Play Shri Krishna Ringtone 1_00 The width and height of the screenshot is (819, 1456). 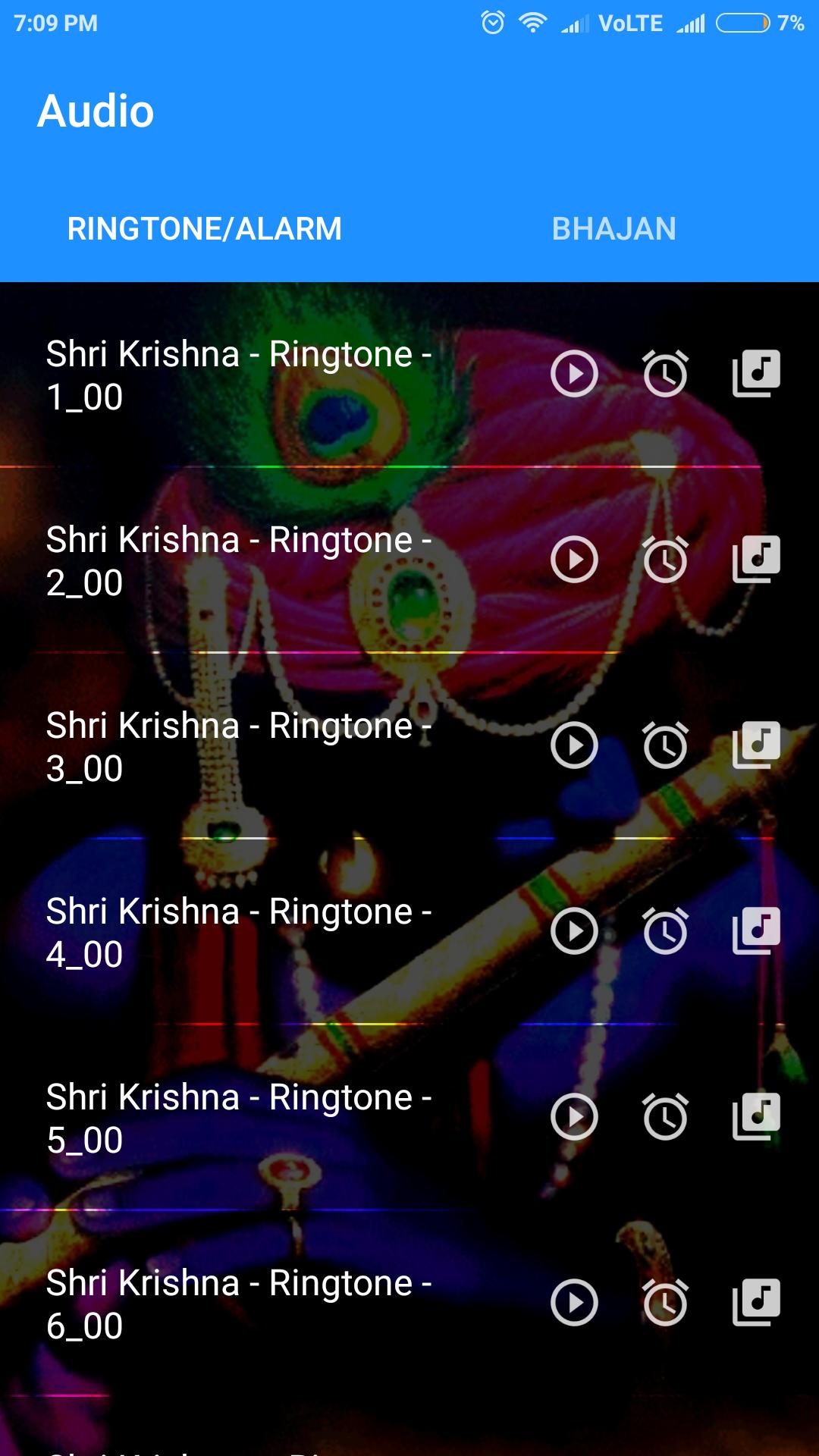tap(574, 374)
